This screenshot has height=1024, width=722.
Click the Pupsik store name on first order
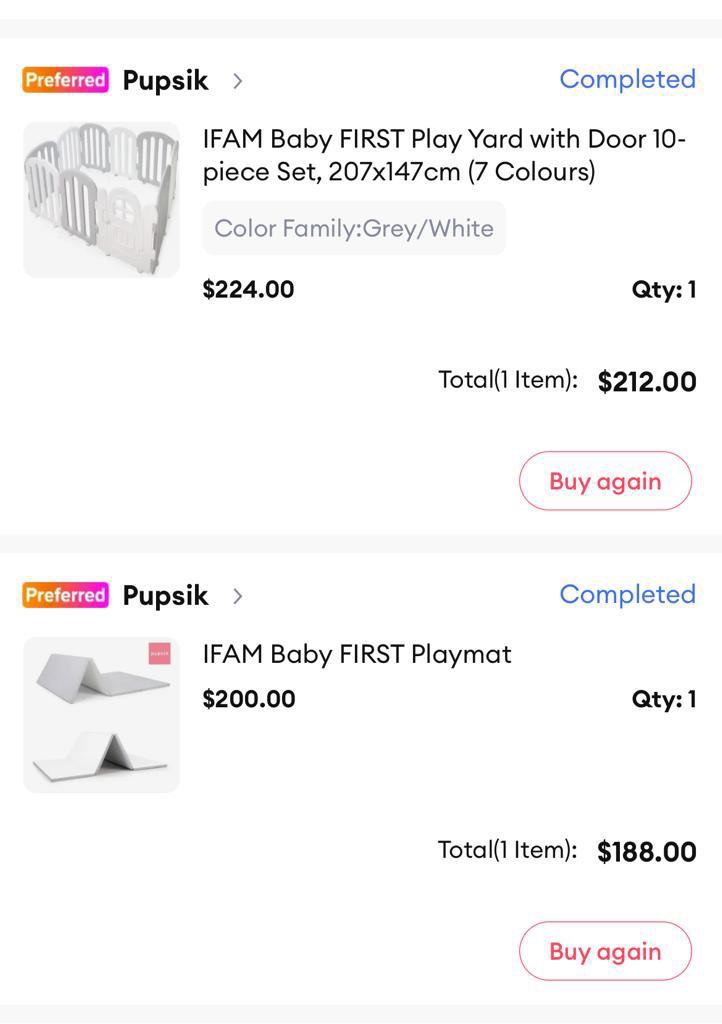[164, 79]
